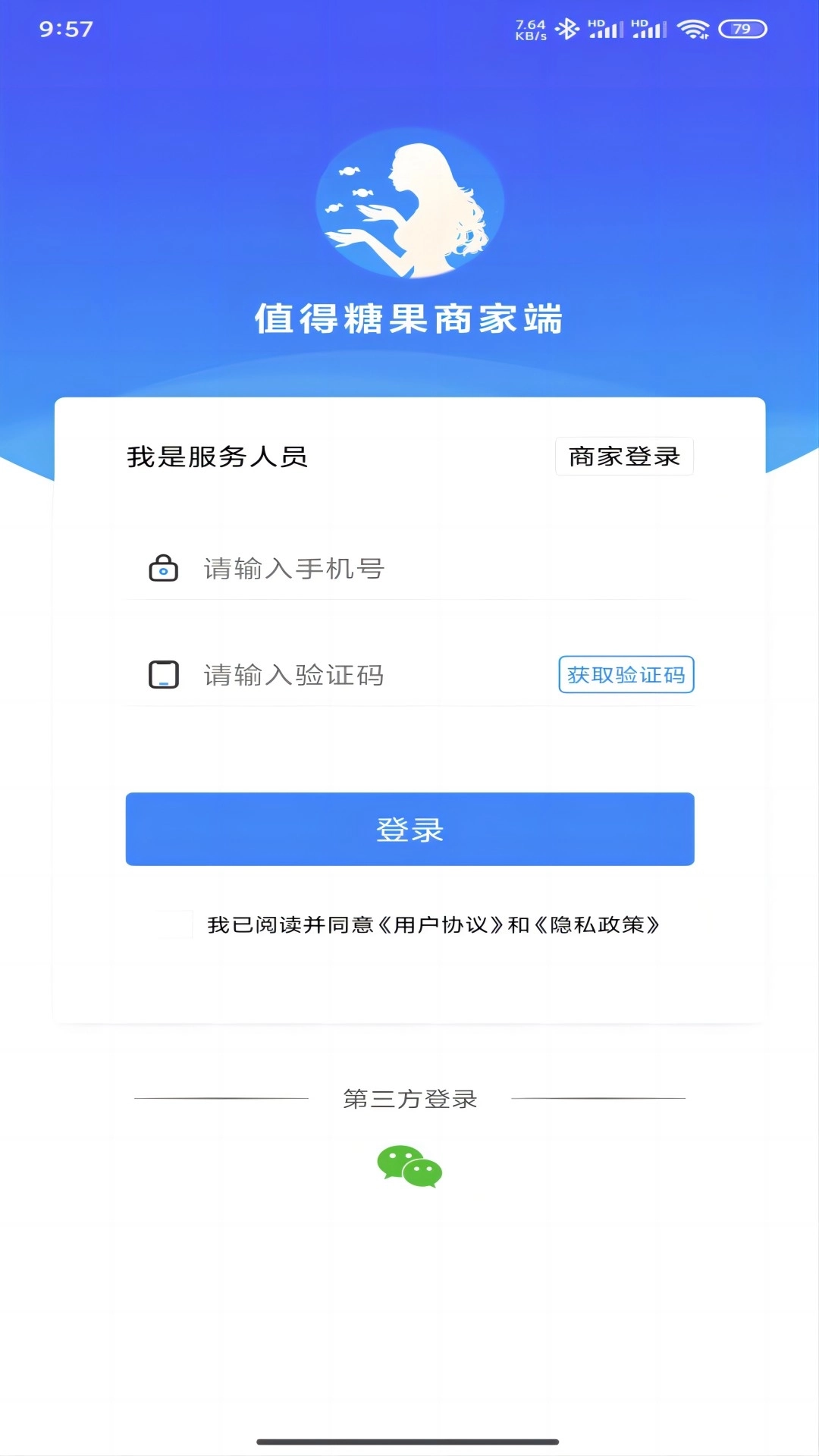The height and width of the screenshot is (1456, 819).
Task: Open the Wi-Fi status icon
Action: 692,29
